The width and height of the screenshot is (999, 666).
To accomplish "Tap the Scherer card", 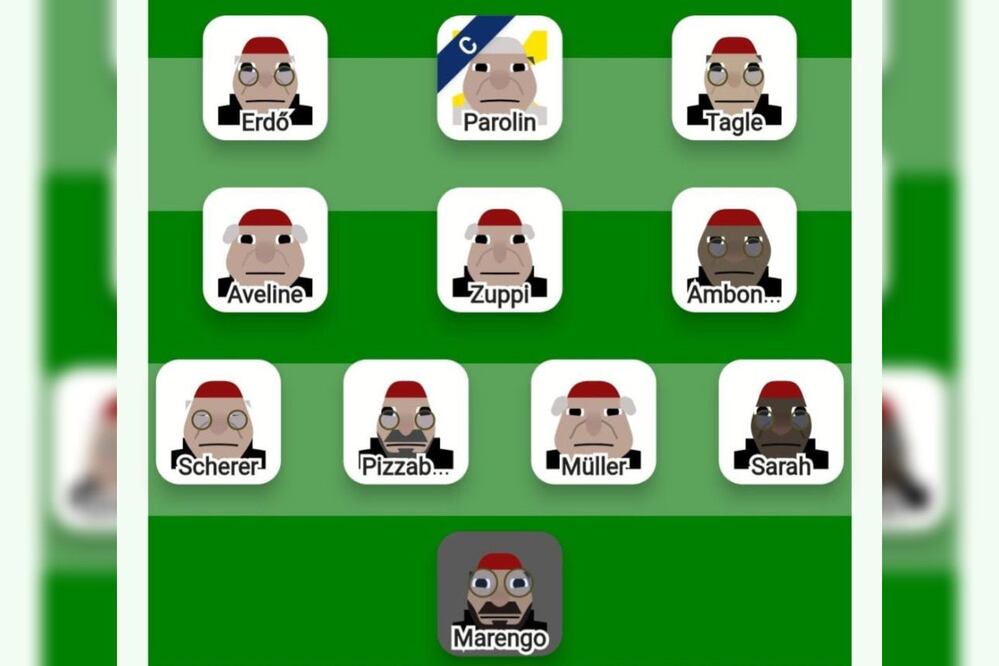I will click(x=218, y=422).
